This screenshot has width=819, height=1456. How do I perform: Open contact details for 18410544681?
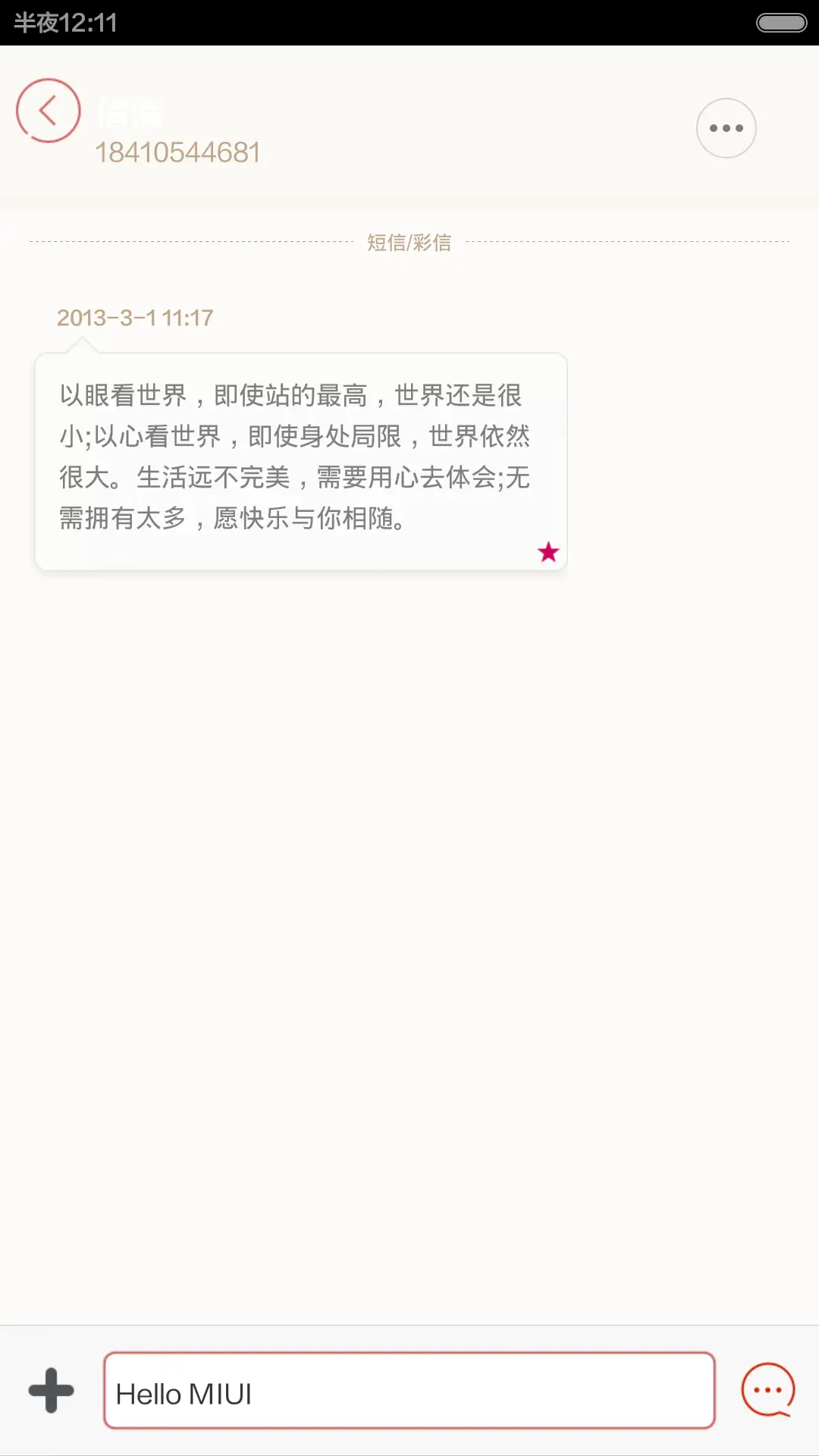click(180, 152)
